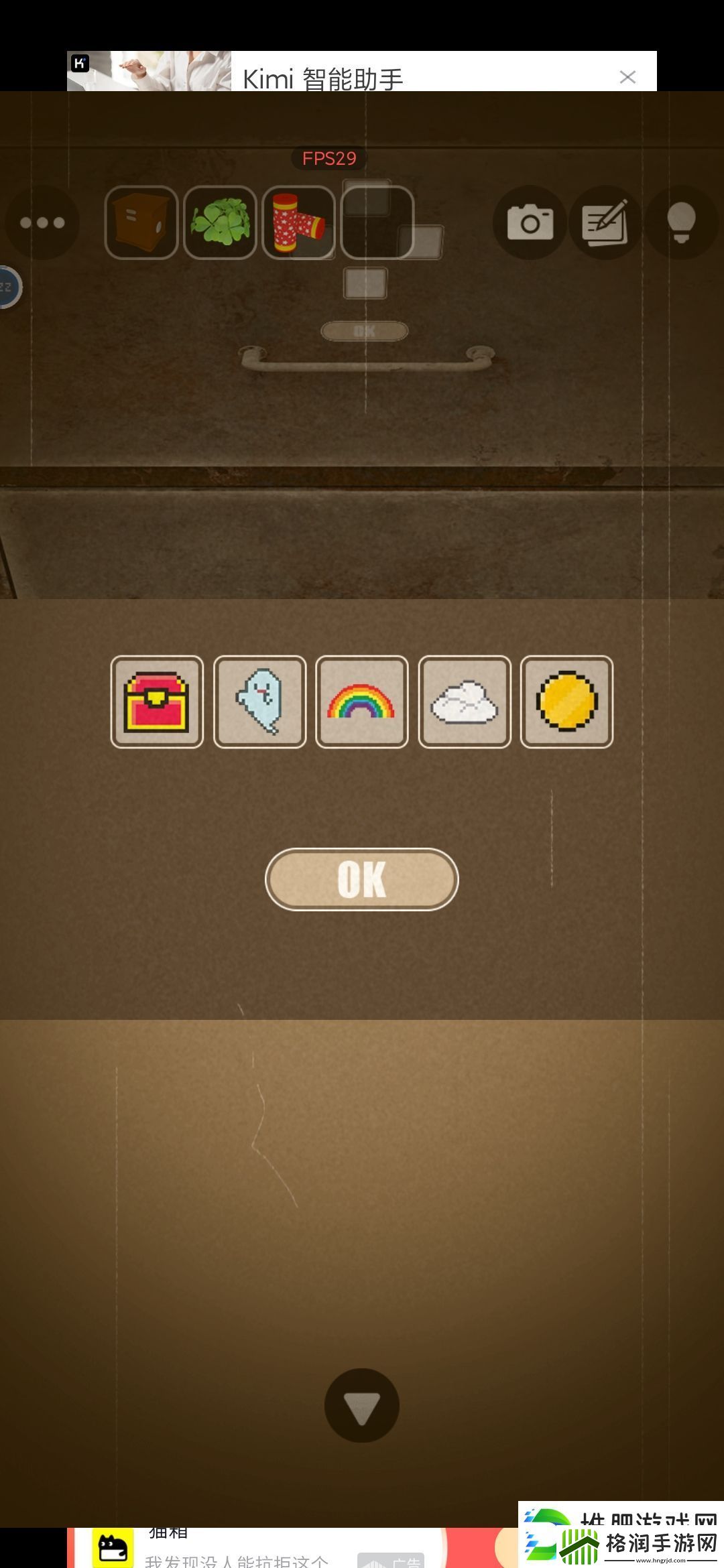Screen dimensions: 724x1568
Task: Tap the gold coin puzzle tile
Action: (566, 702)
